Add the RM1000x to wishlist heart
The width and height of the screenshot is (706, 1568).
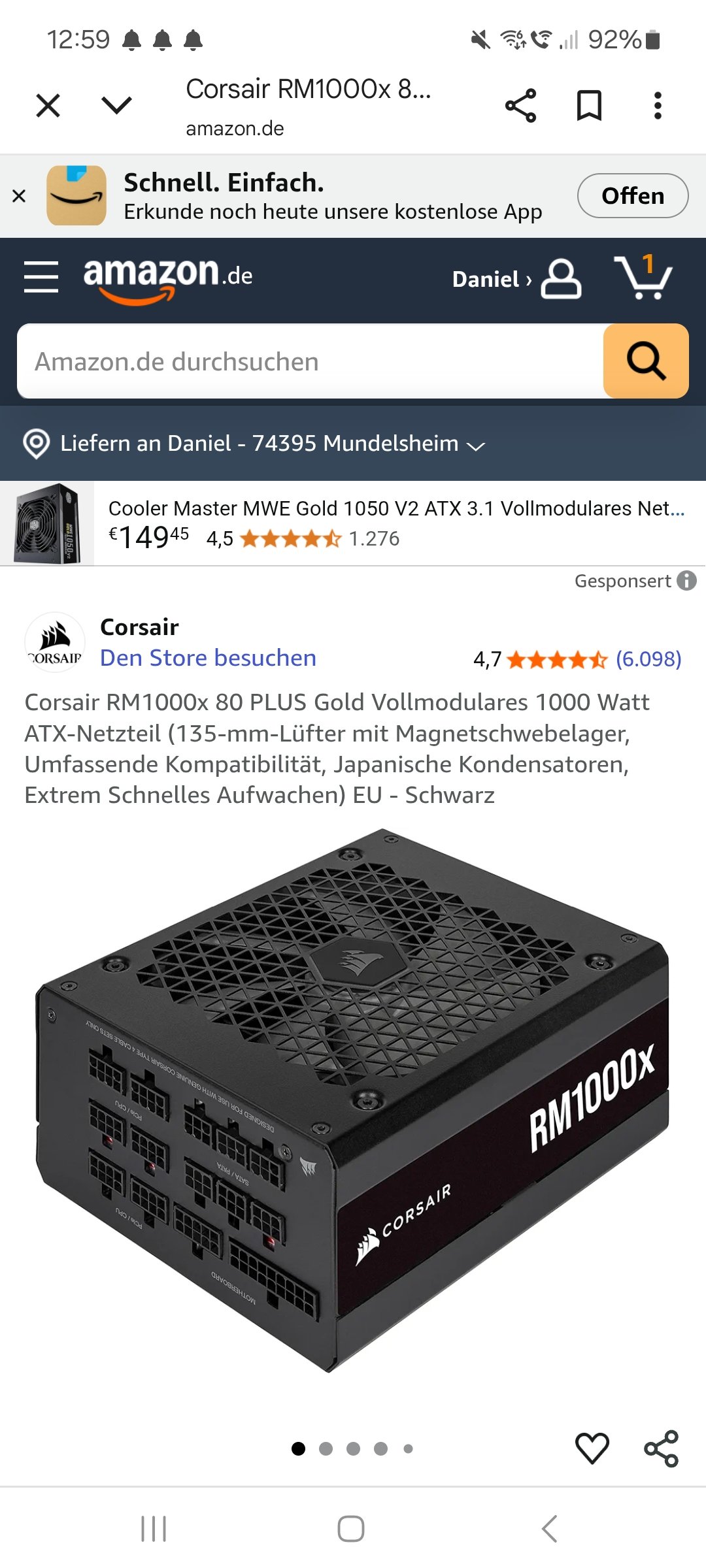tap(592, 1448)
